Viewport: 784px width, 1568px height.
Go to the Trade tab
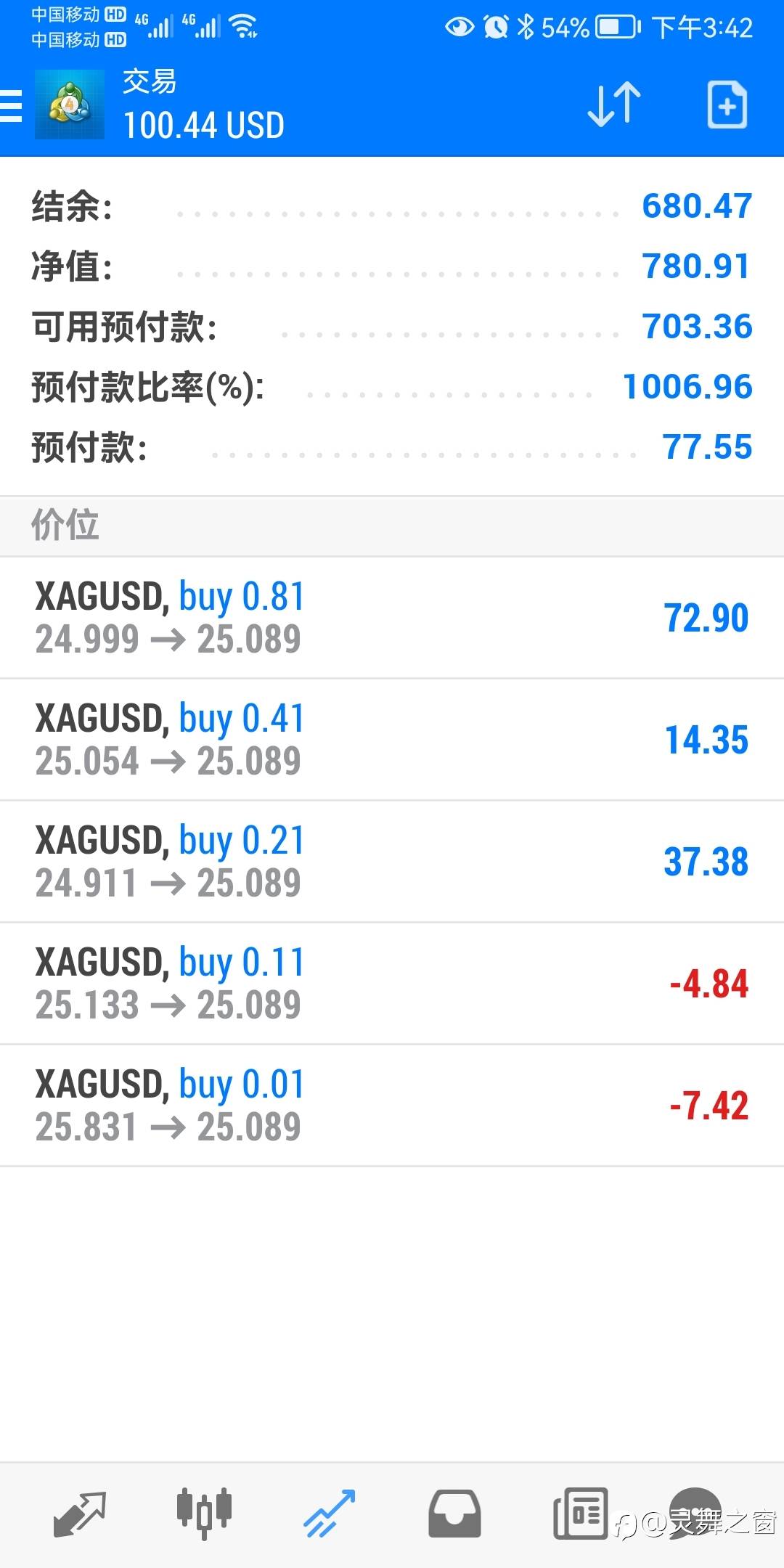(x=330, y=1514)
